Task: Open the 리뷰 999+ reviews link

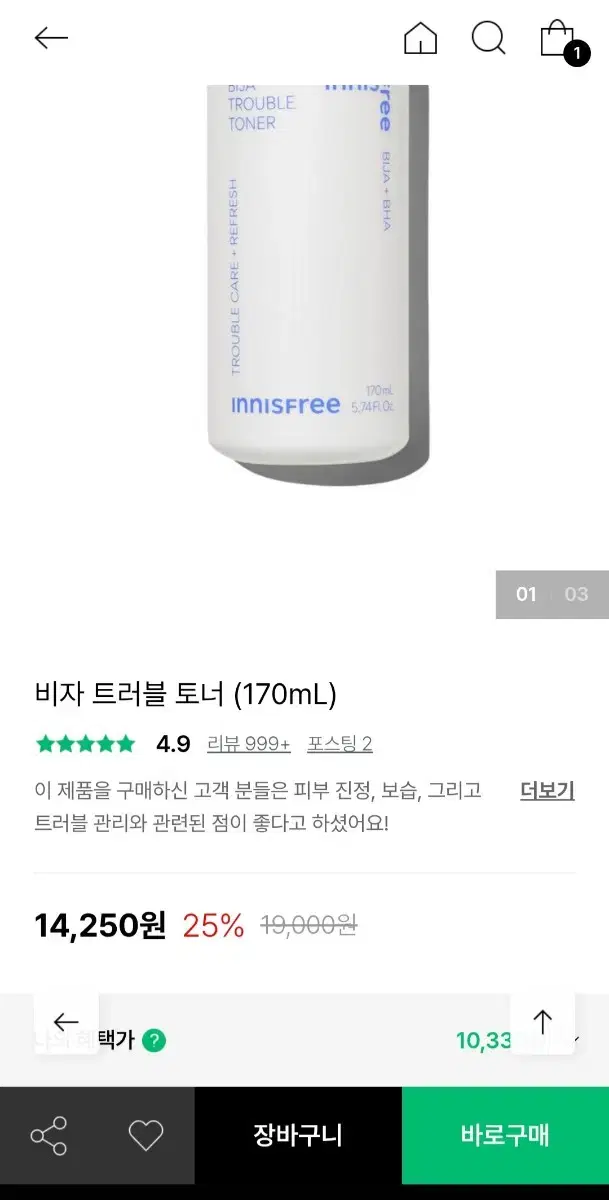Action: point(248,744)
